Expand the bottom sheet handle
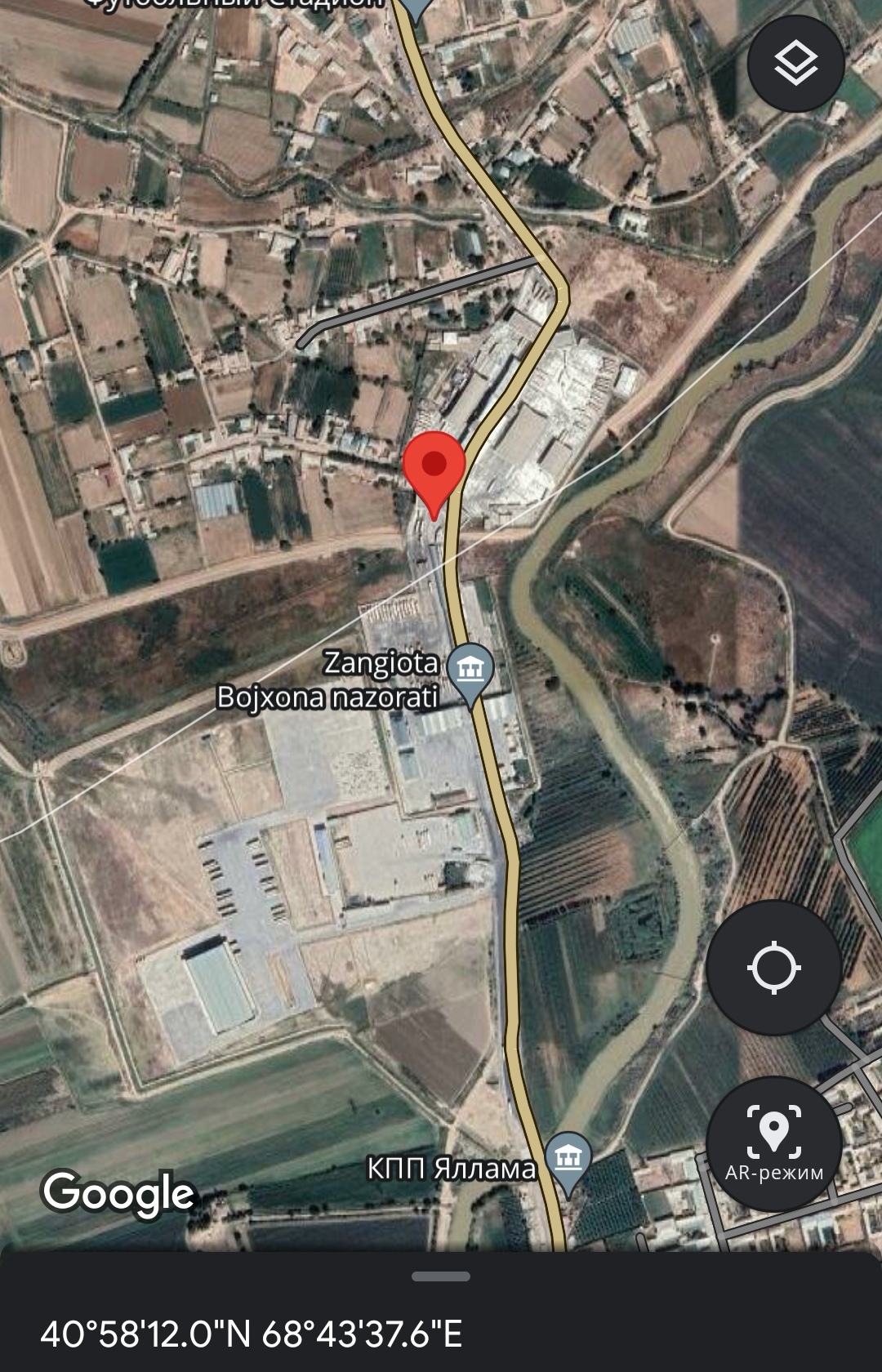882x1372 pixels. (441, 1276)
